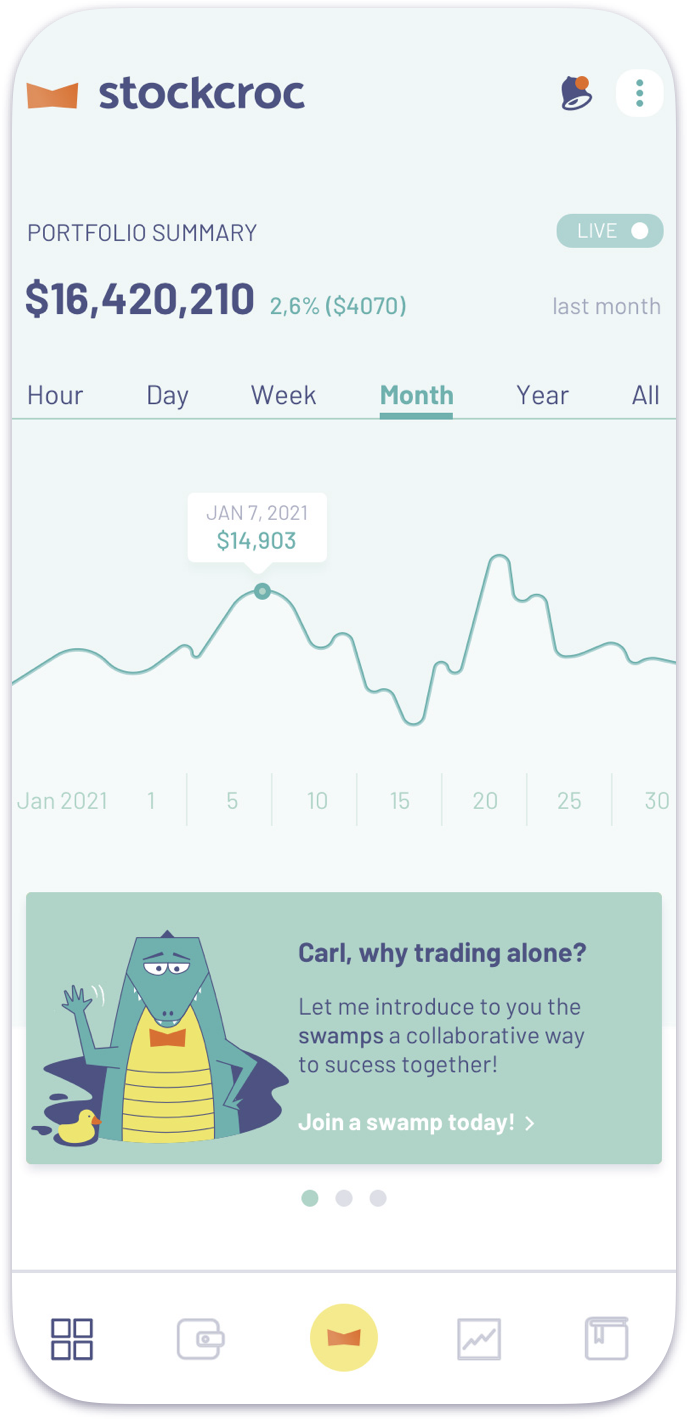This screenshot has width=688, height=1420.
Task: Switch to the Day range tab
Action: pyautogui.click(x=167, y=395)
